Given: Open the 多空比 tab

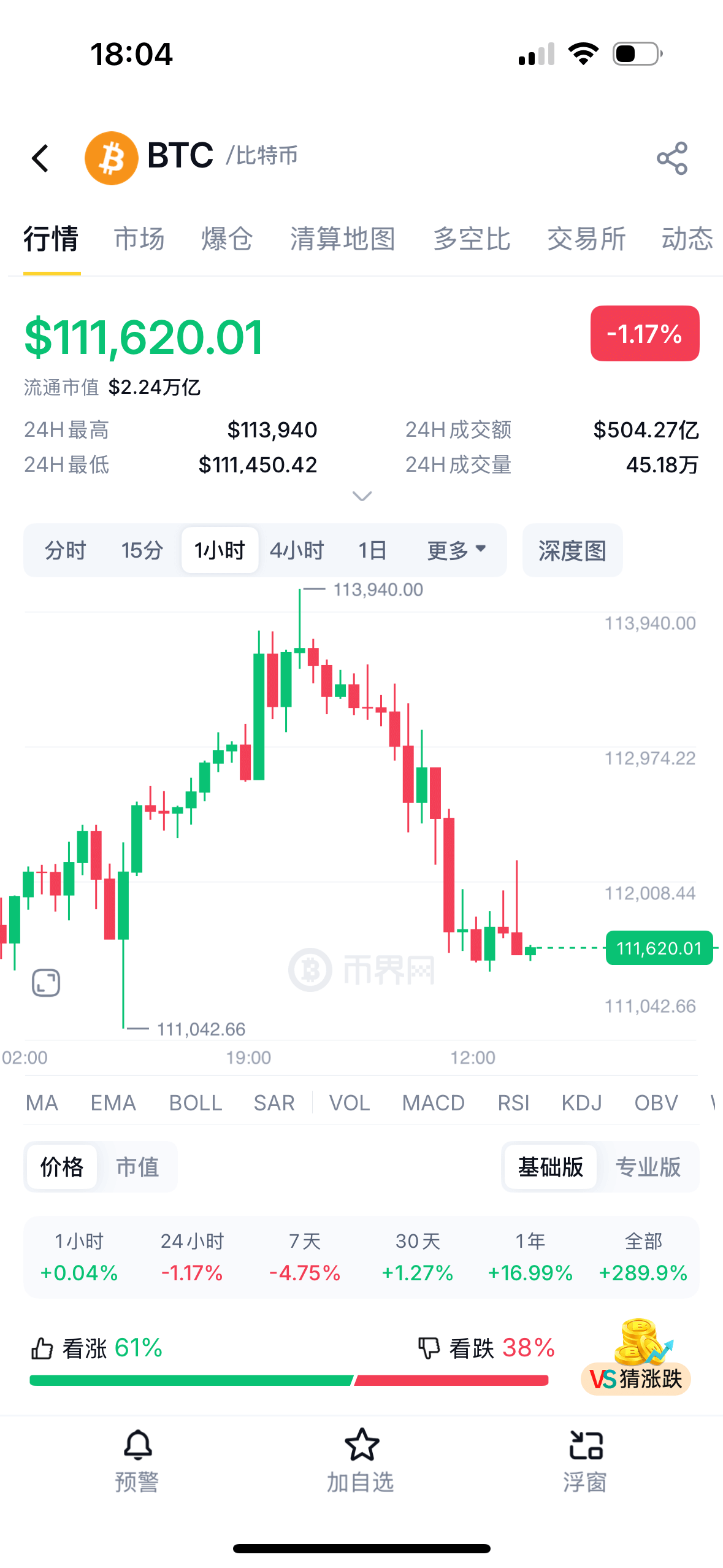Looking at the screenshot, I should [472, 239].
